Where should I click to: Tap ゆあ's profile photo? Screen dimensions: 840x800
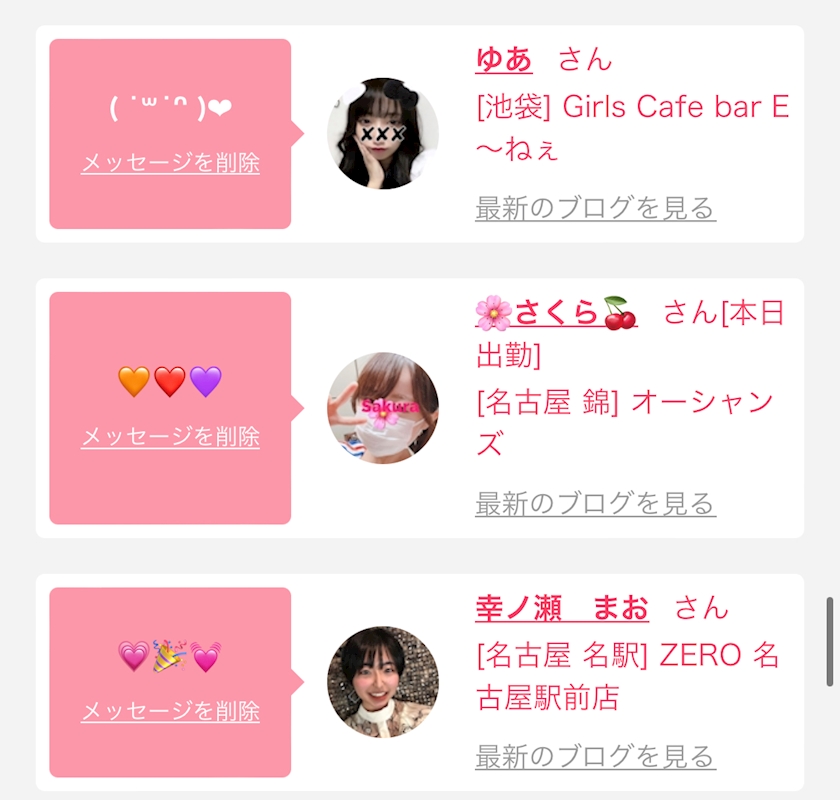[x=383, y=133]
